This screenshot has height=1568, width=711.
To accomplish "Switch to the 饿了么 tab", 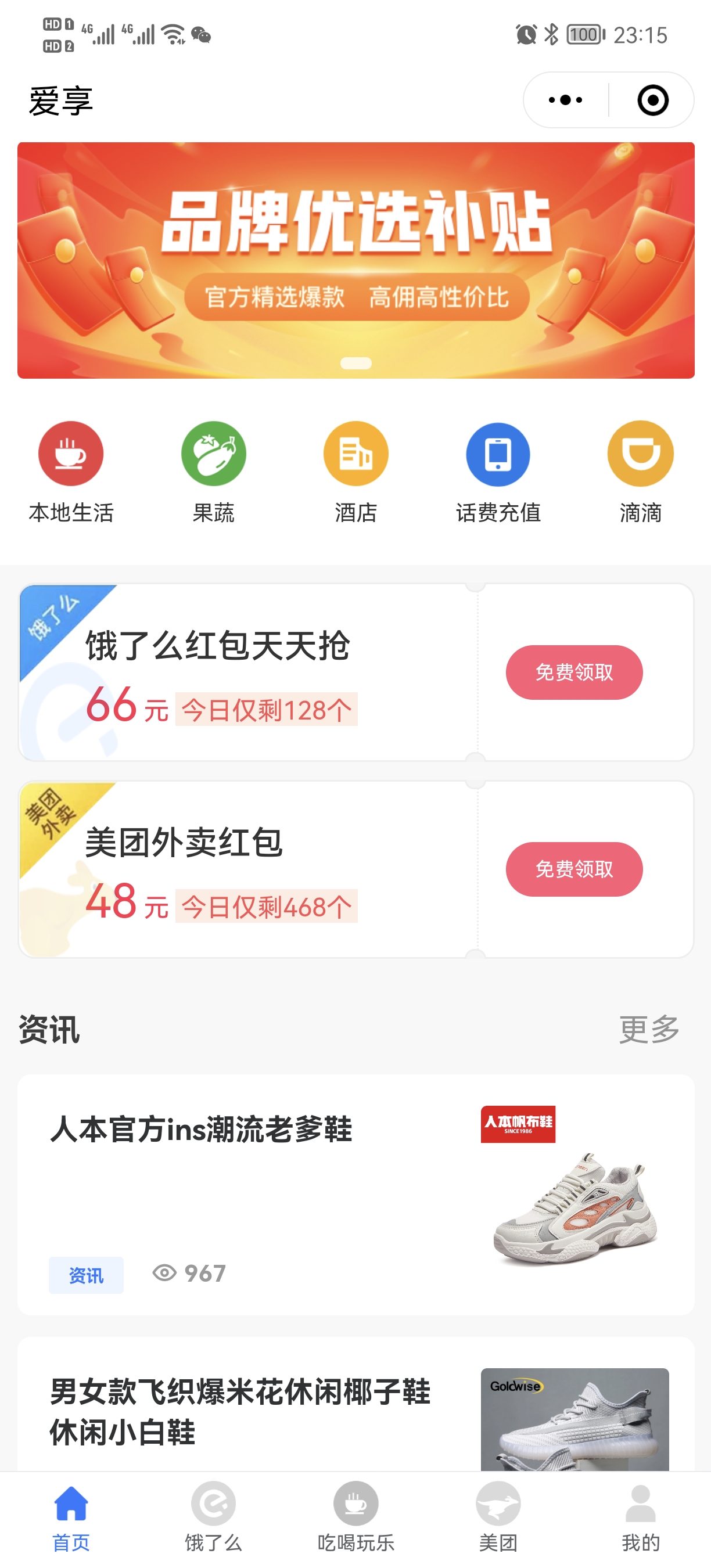I will coord(213,1517).
